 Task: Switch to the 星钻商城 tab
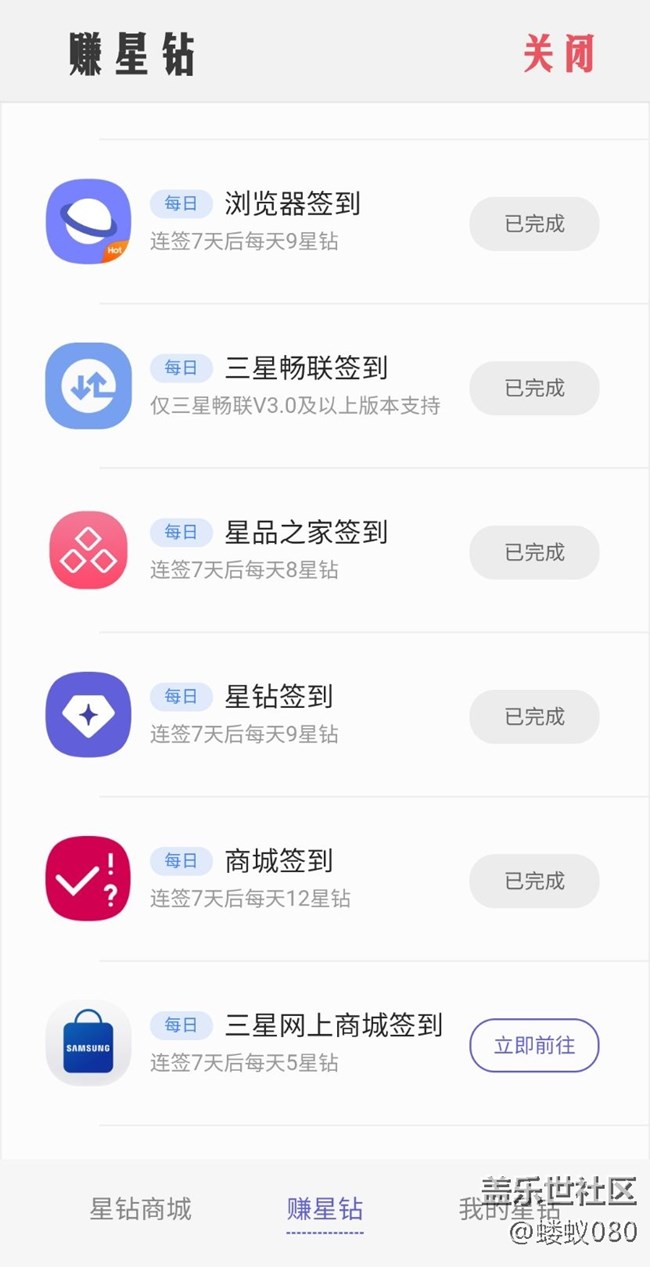[x=140, y=1208]
